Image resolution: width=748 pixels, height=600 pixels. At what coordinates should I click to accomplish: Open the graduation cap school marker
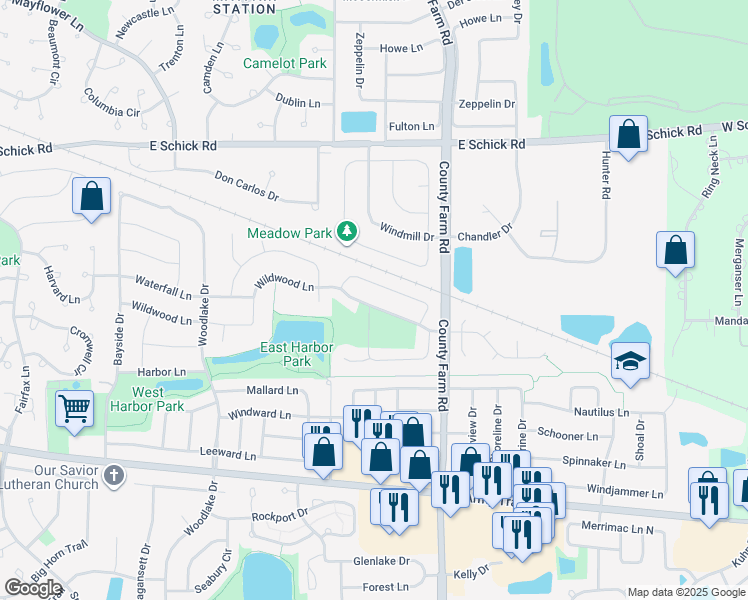[x=630, y=363]
